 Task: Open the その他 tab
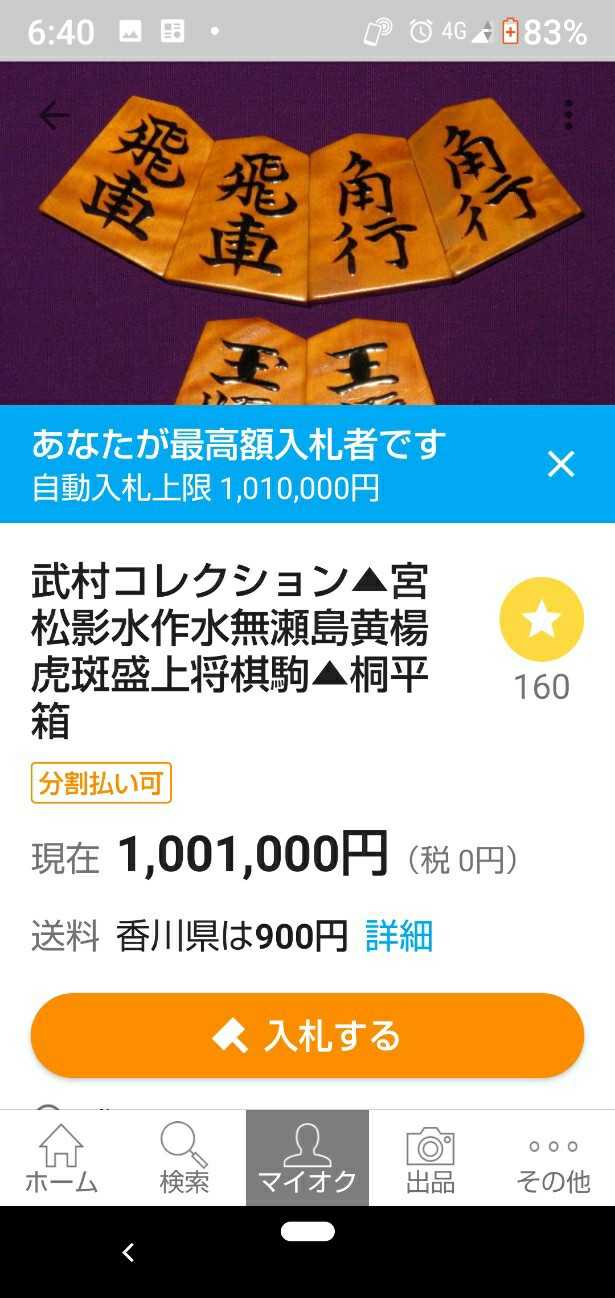(553, 1158)
